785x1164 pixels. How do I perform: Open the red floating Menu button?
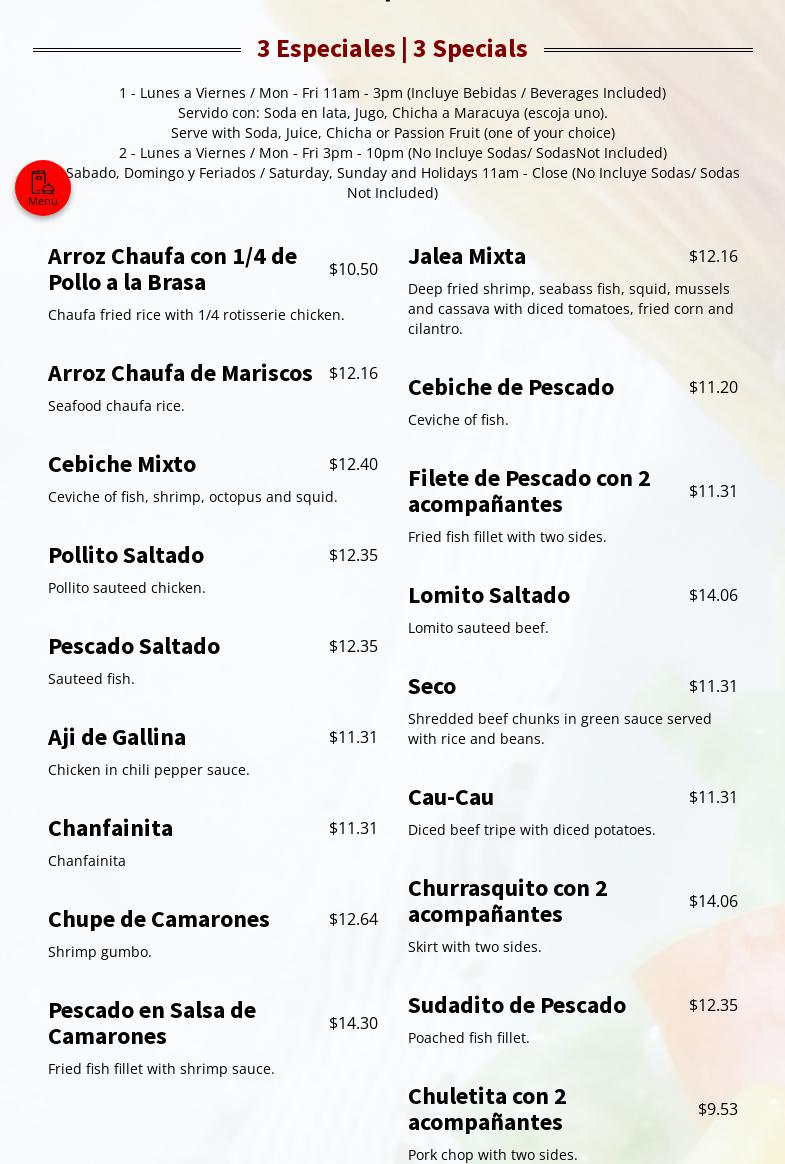pos(43,188)
